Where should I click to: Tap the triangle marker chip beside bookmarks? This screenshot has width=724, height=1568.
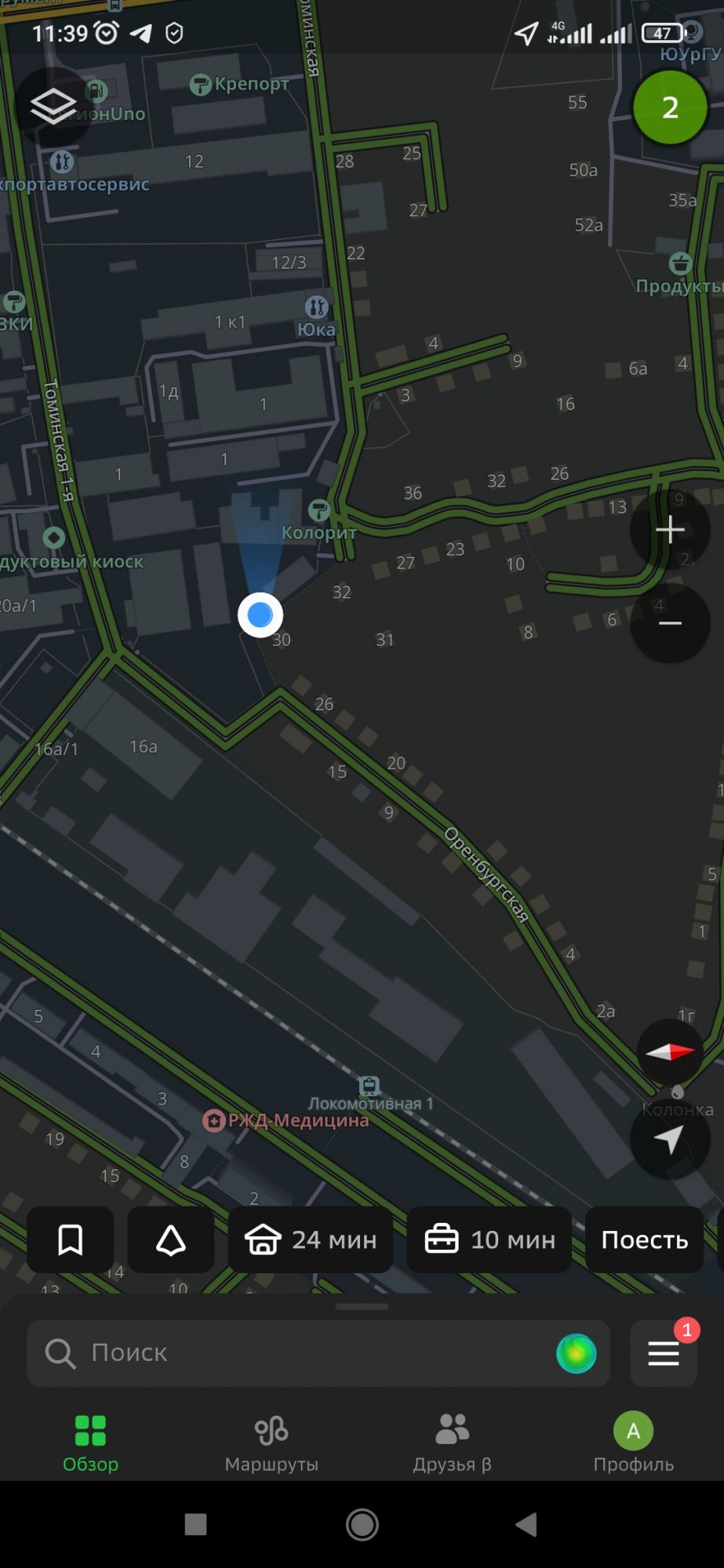pyautogui.click(x=171, y=1240)
